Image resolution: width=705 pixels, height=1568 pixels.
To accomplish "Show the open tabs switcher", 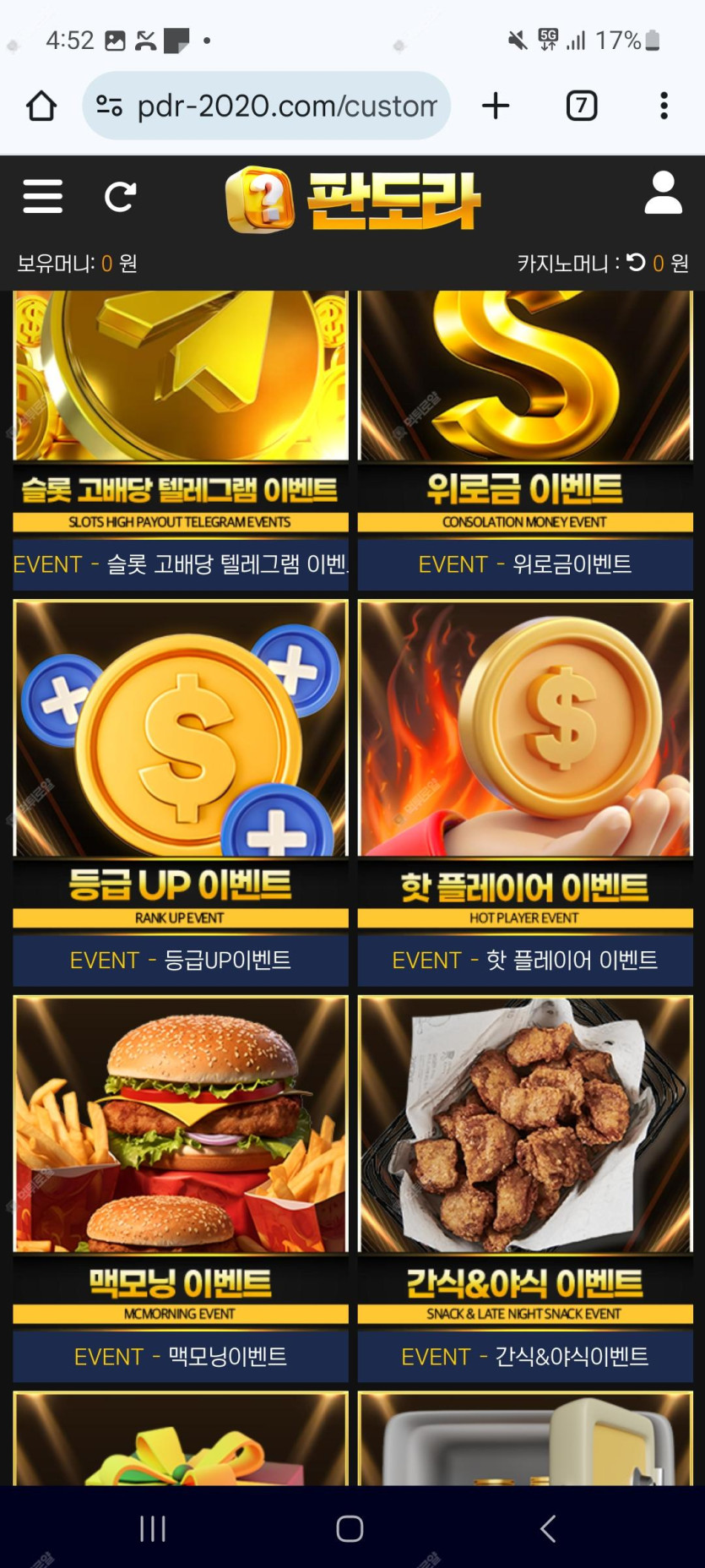I will point(581,106).
